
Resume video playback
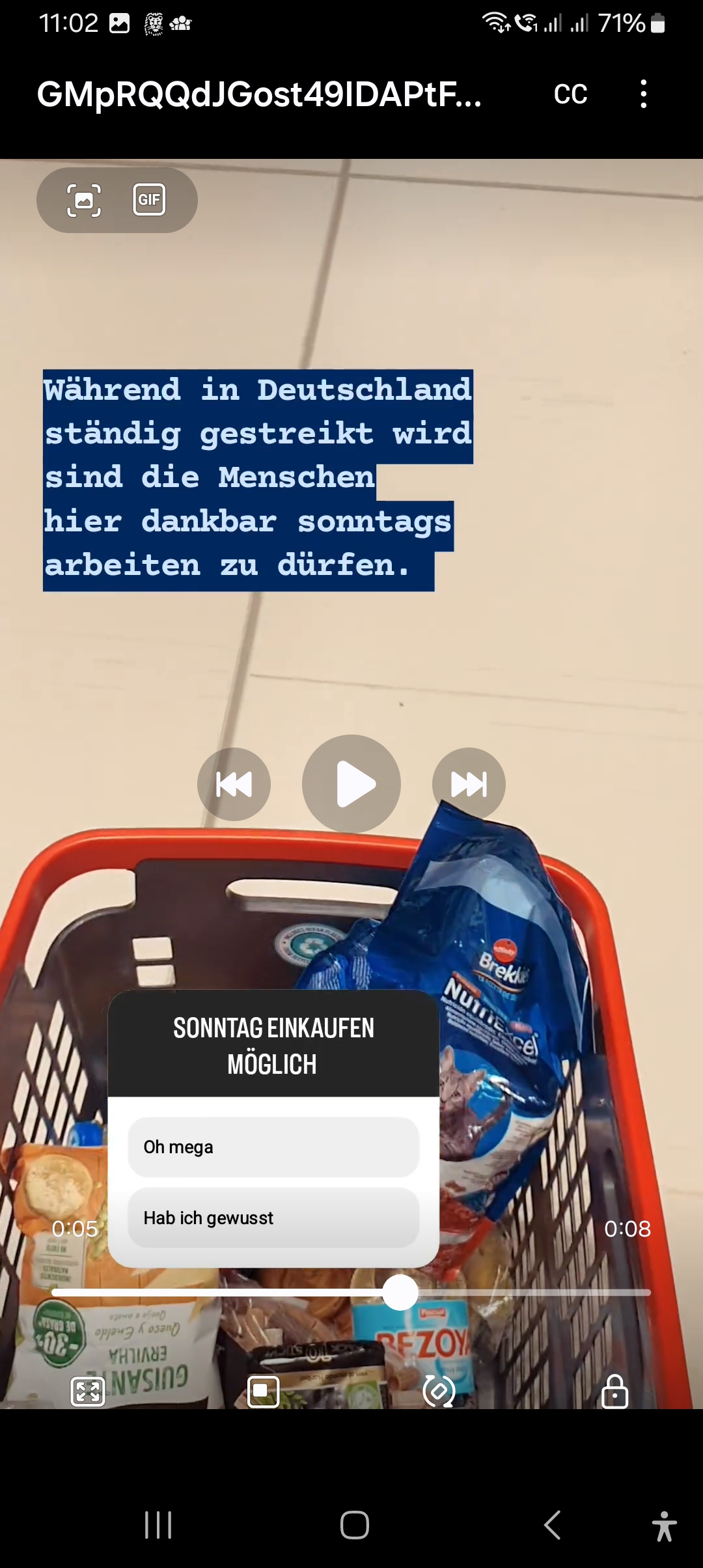click(x=351, y=784)
